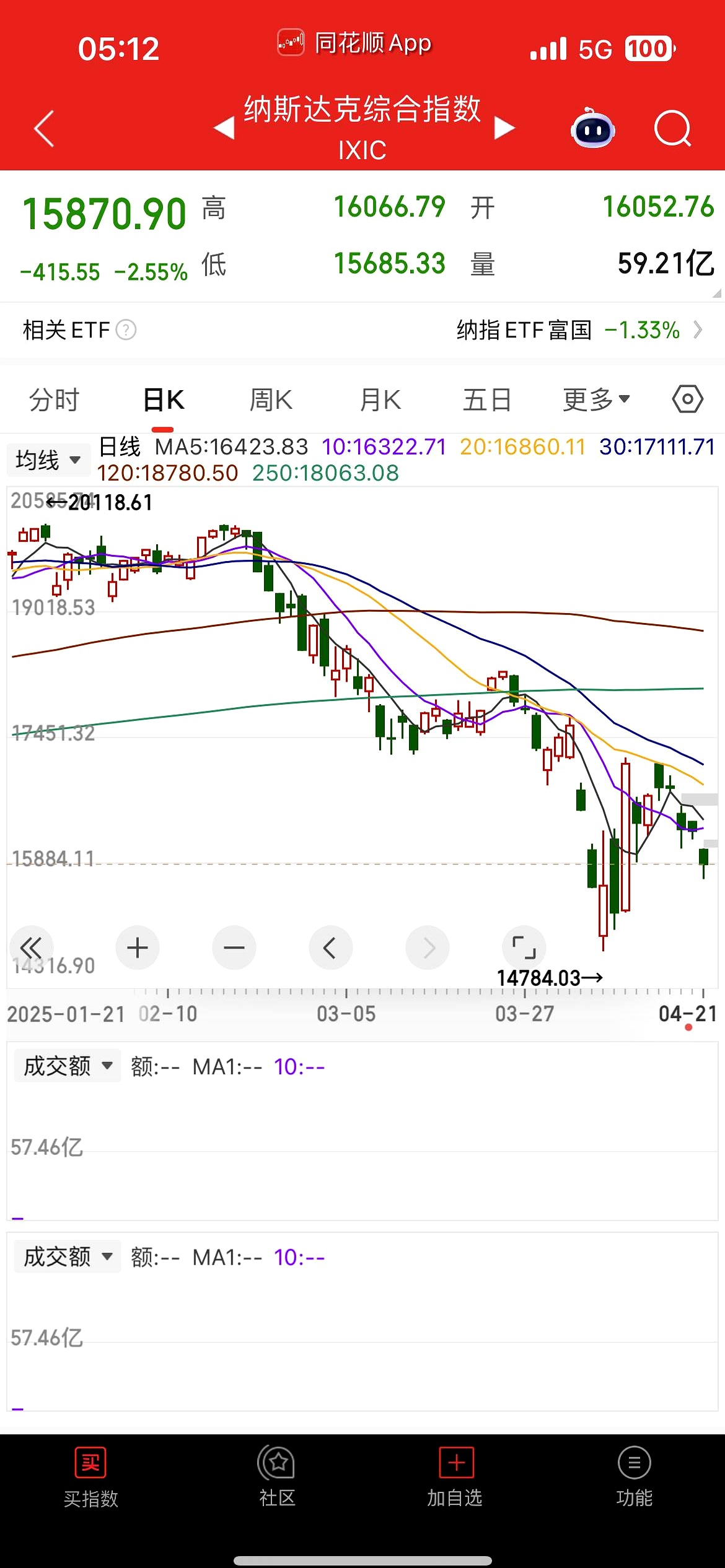
Task: Expand the 均线 indicator dropdown
Action: click(48, 460)
